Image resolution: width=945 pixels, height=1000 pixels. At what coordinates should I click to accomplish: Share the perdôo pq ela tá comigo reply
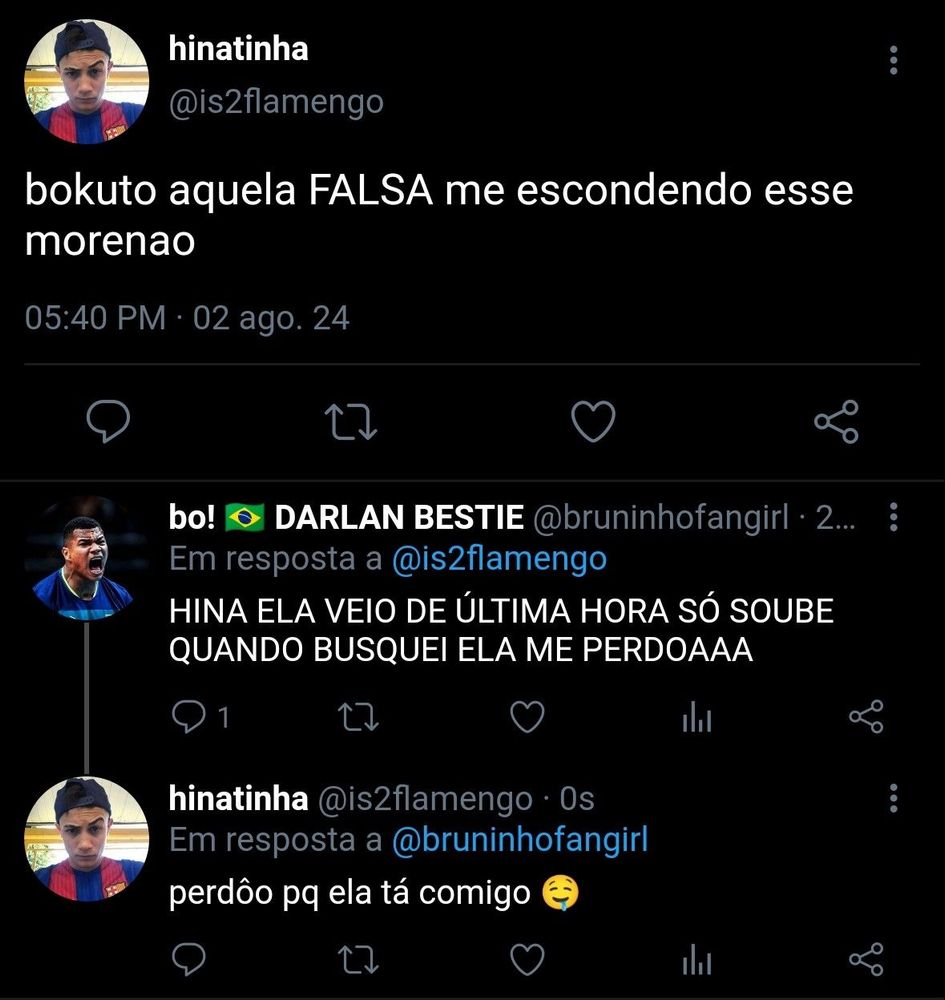click(866, 961)
